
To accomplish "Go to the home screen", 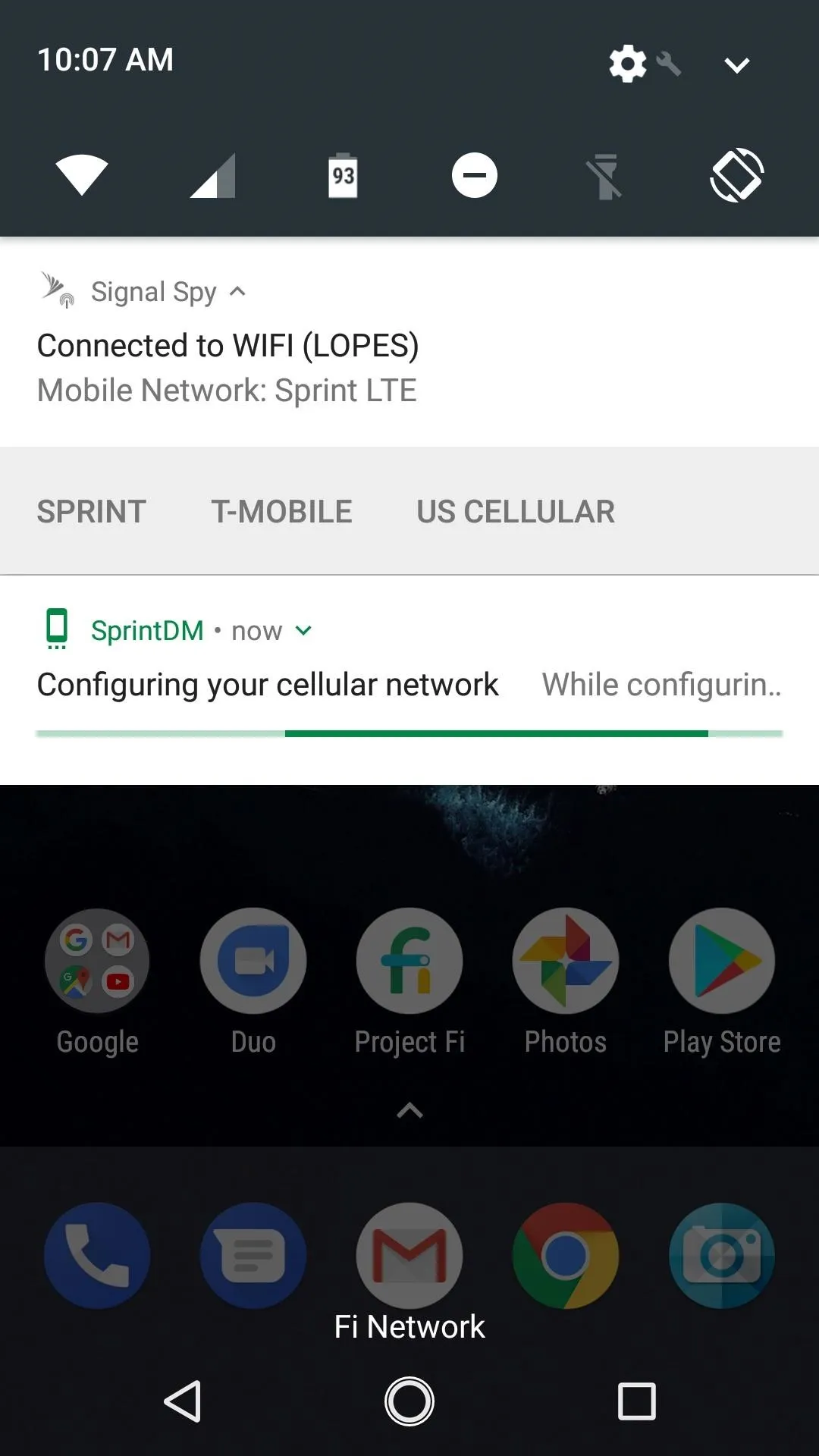I will 409,1401.
